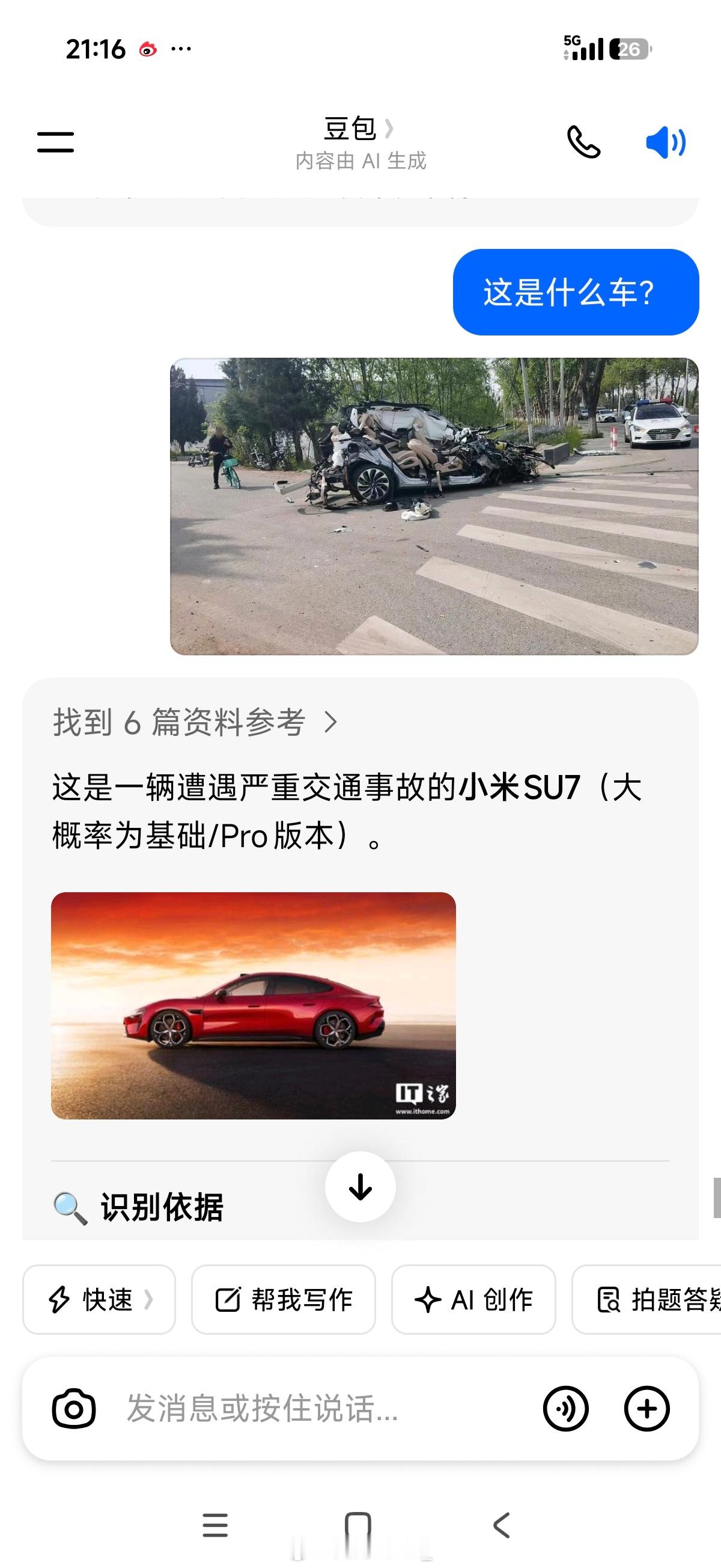Tap 拍题答疑 to answer questions
The image size is (721, 1568).
point(663,1299)
